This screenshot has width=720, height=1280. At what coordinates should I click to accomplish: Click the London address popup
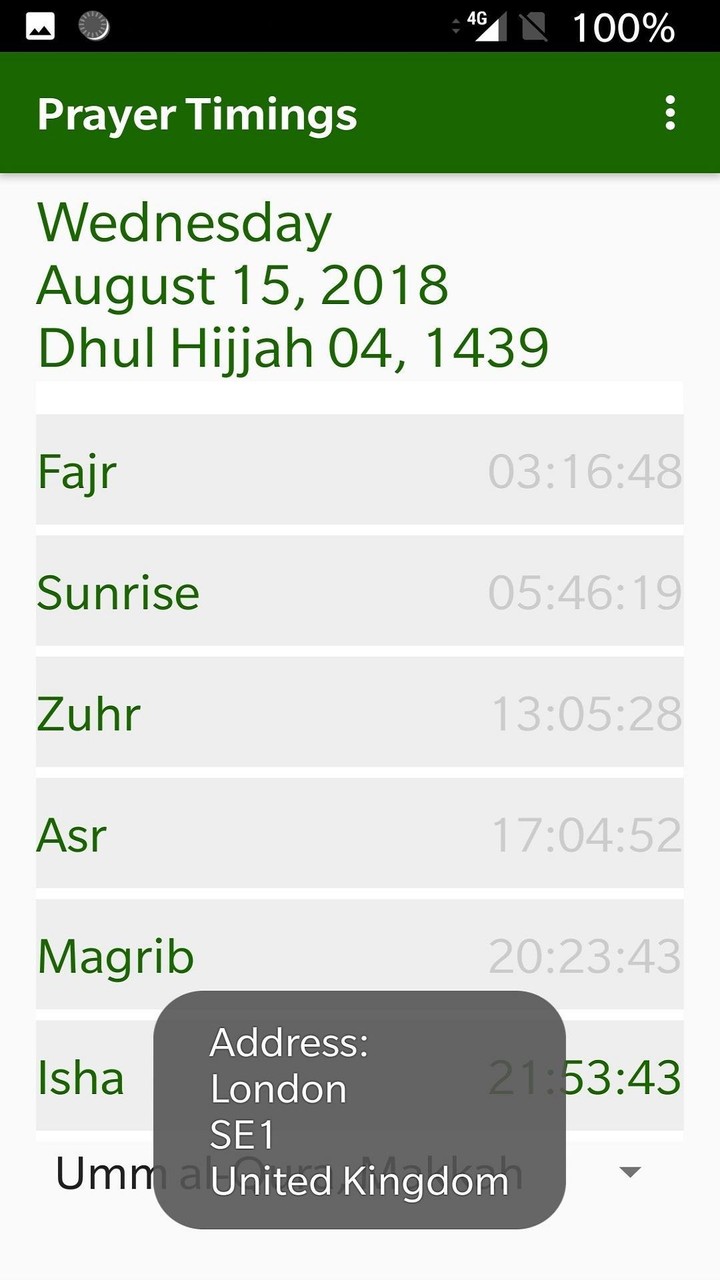(357, 1108)
